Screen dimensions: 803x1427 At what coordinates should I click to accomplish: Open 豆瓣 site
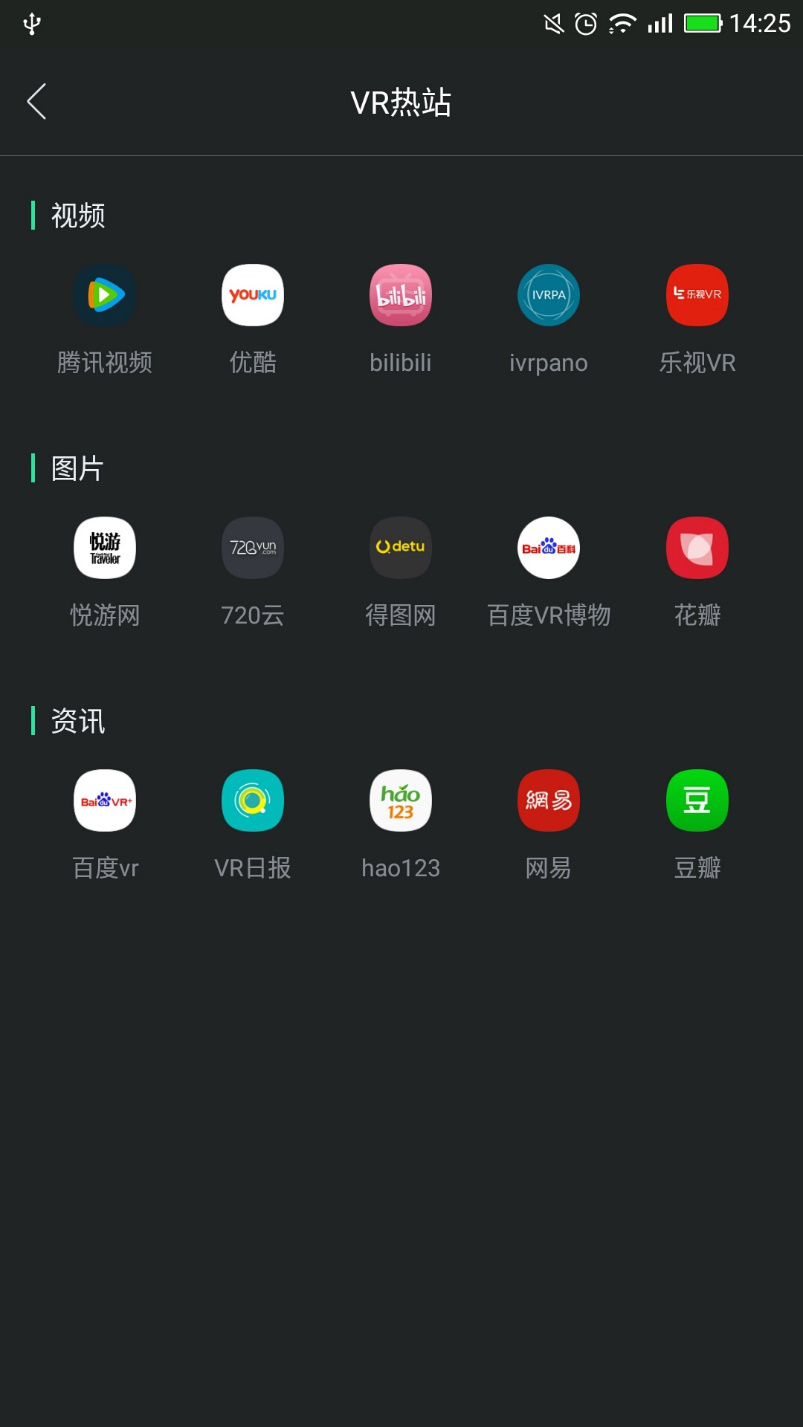697,801
